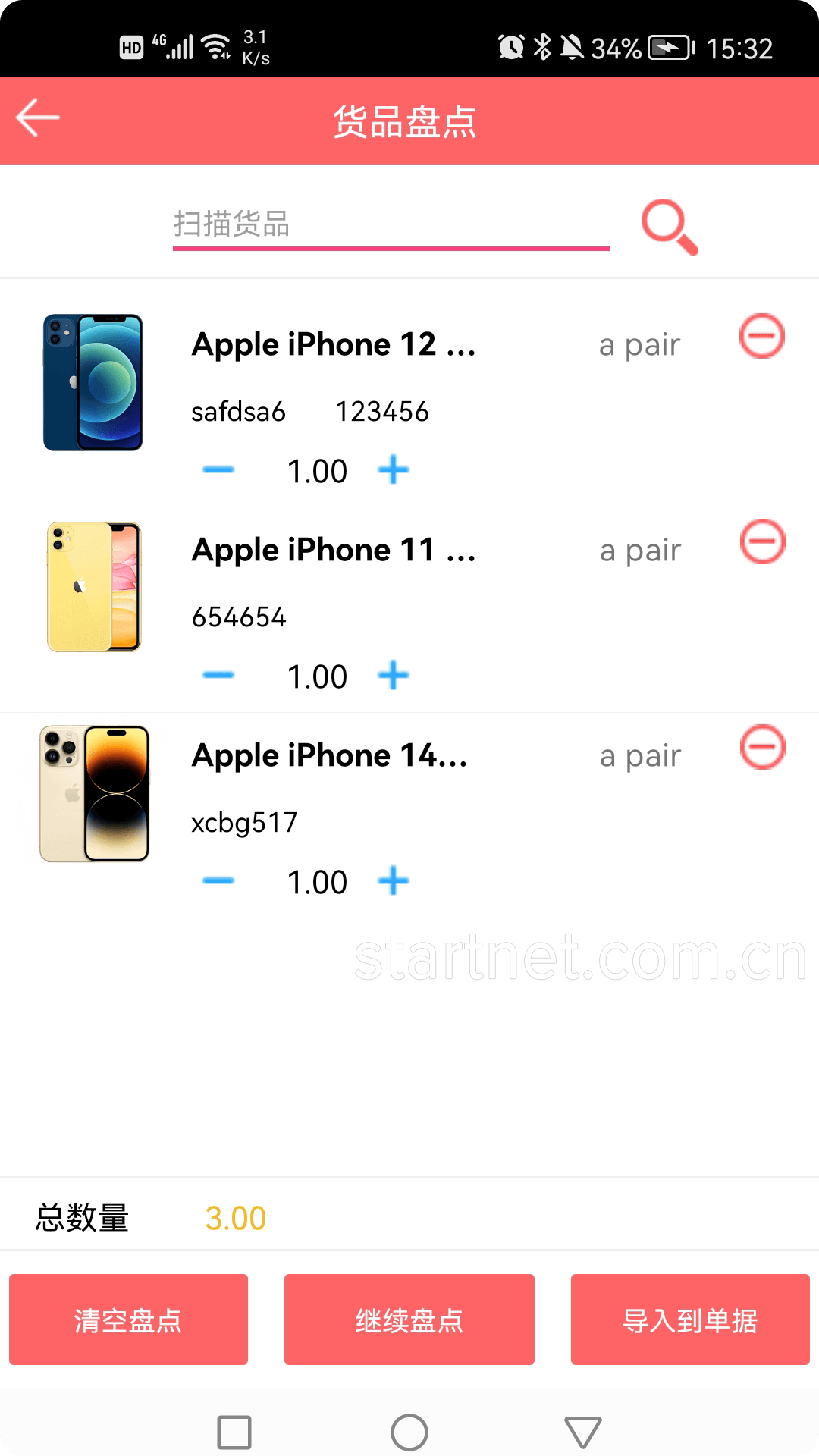Image resolution: width=819 pixels, height=1456 pixels.
Task: Tap the 继续盘点 button
Action: 409,1319
